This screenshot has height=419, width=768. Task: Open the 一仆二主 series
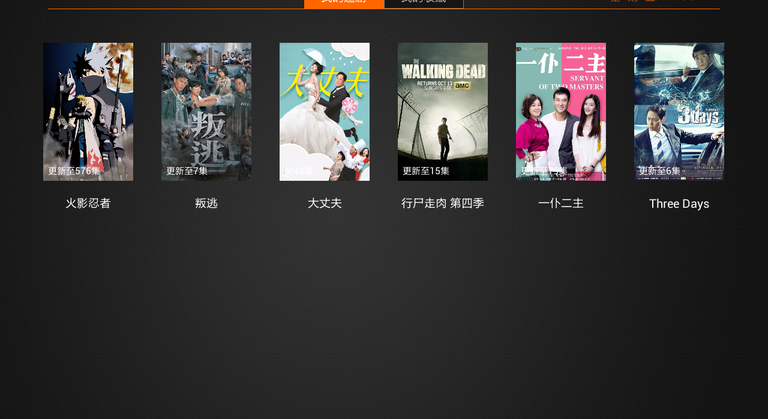click(x=560, y=112)
